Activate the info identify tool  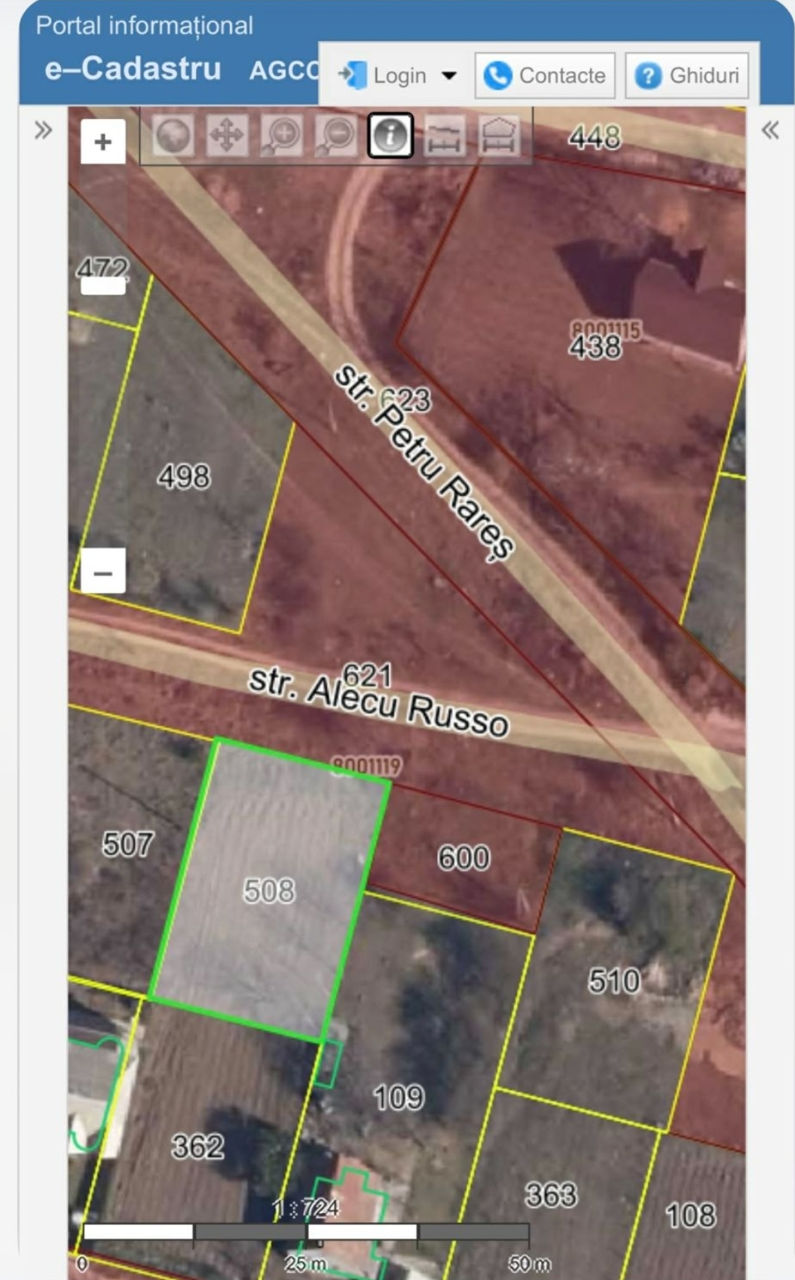(390, 136)
